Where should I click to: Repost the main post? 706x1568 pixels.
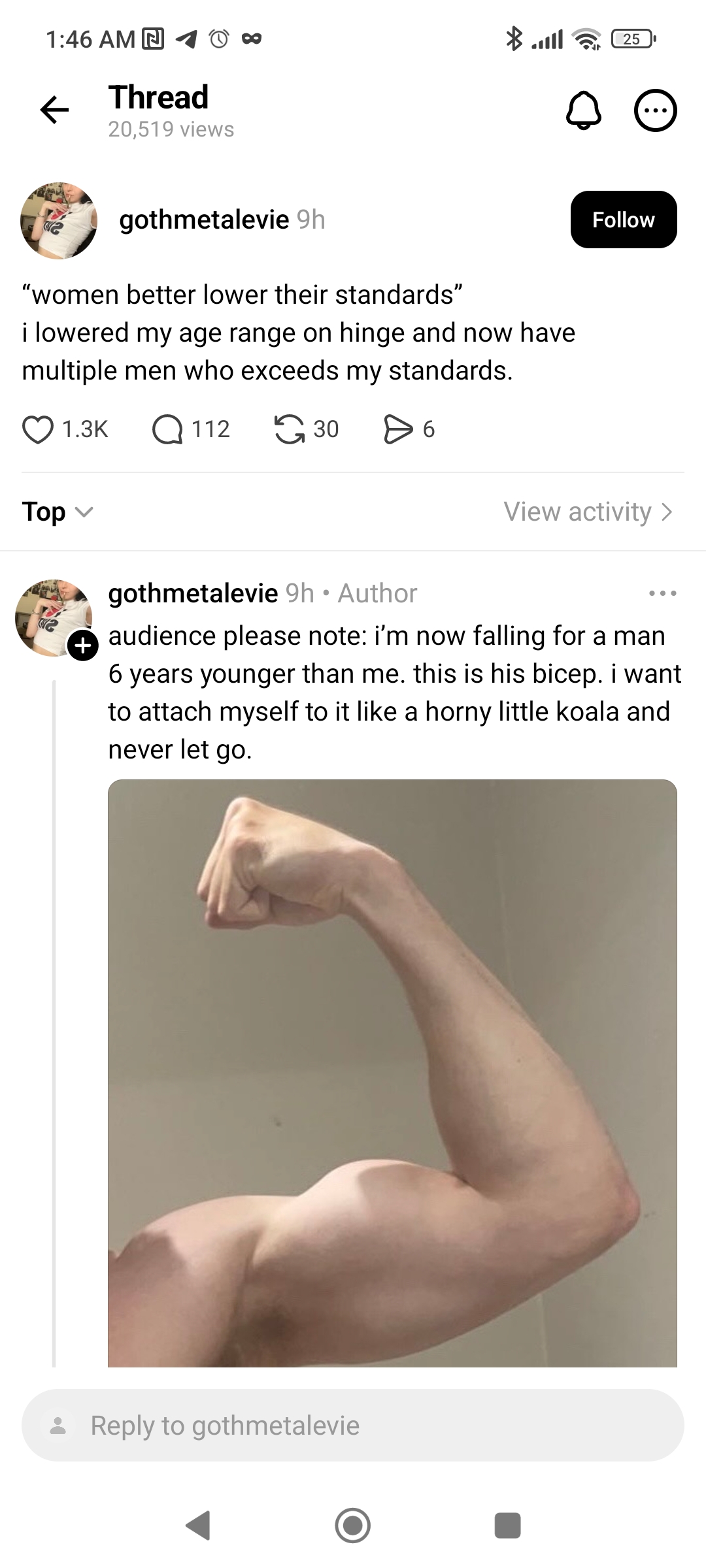[290, 429]
